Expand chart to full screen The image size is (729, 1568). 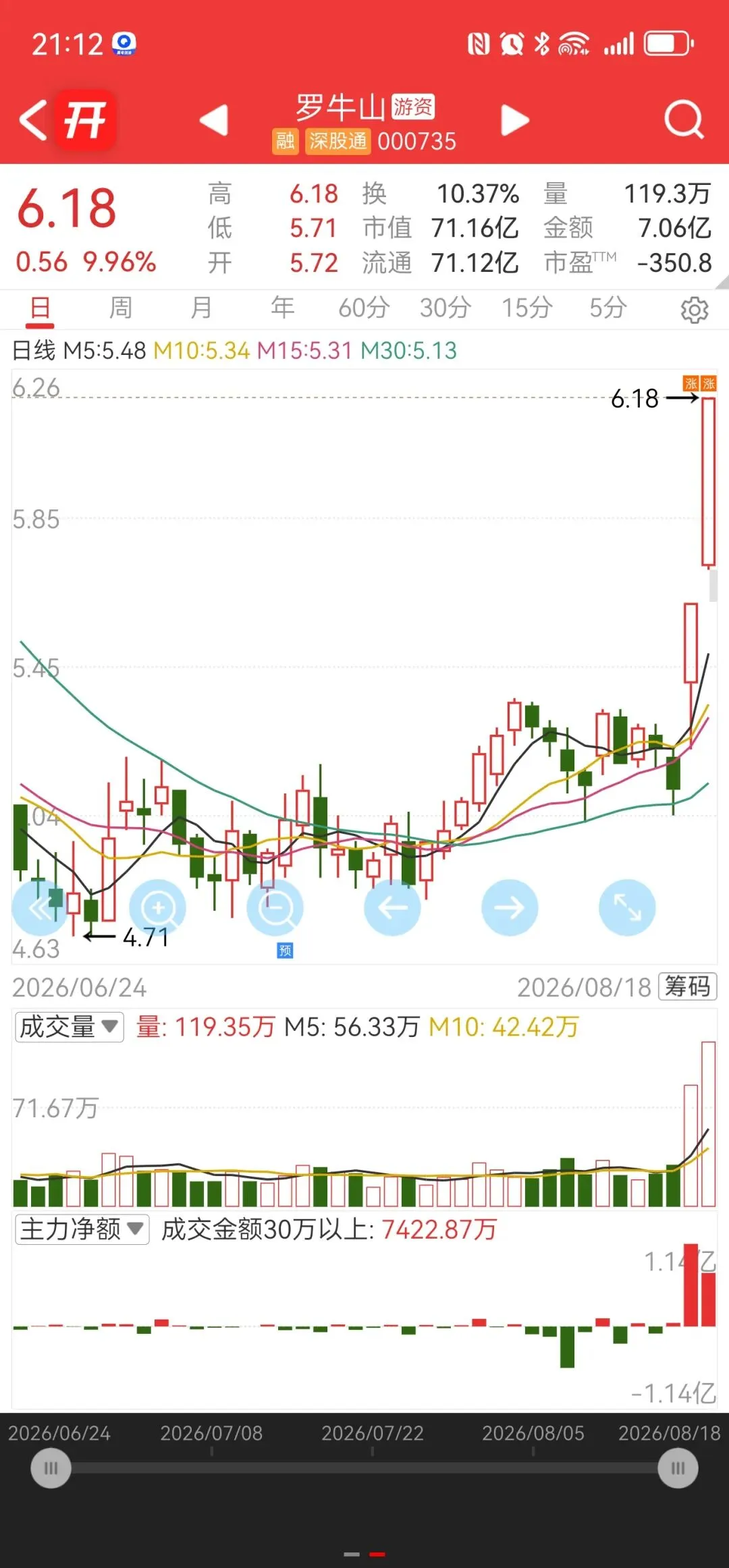[627, 907]
